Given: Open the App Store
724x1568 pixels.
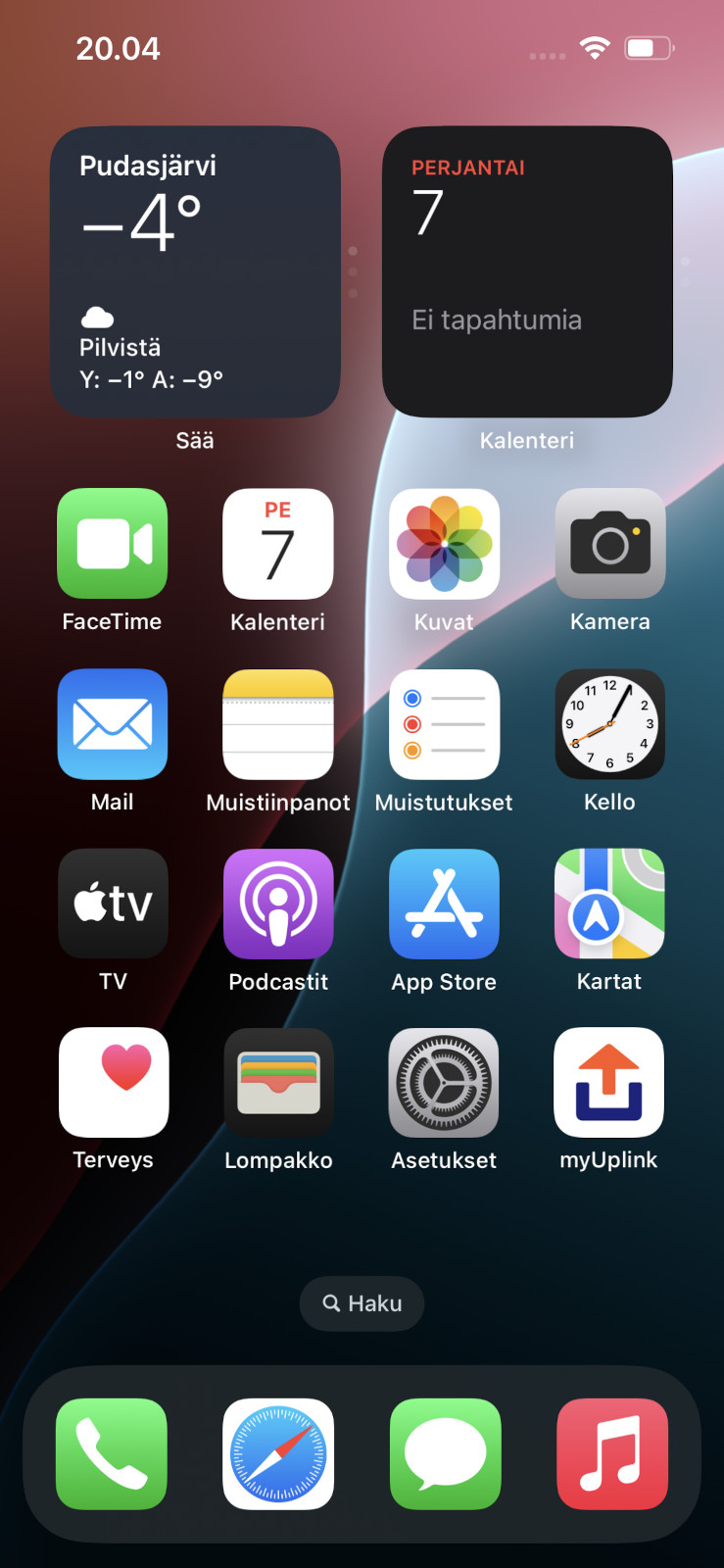Looking at the screenshot, I should pos(445,904).
